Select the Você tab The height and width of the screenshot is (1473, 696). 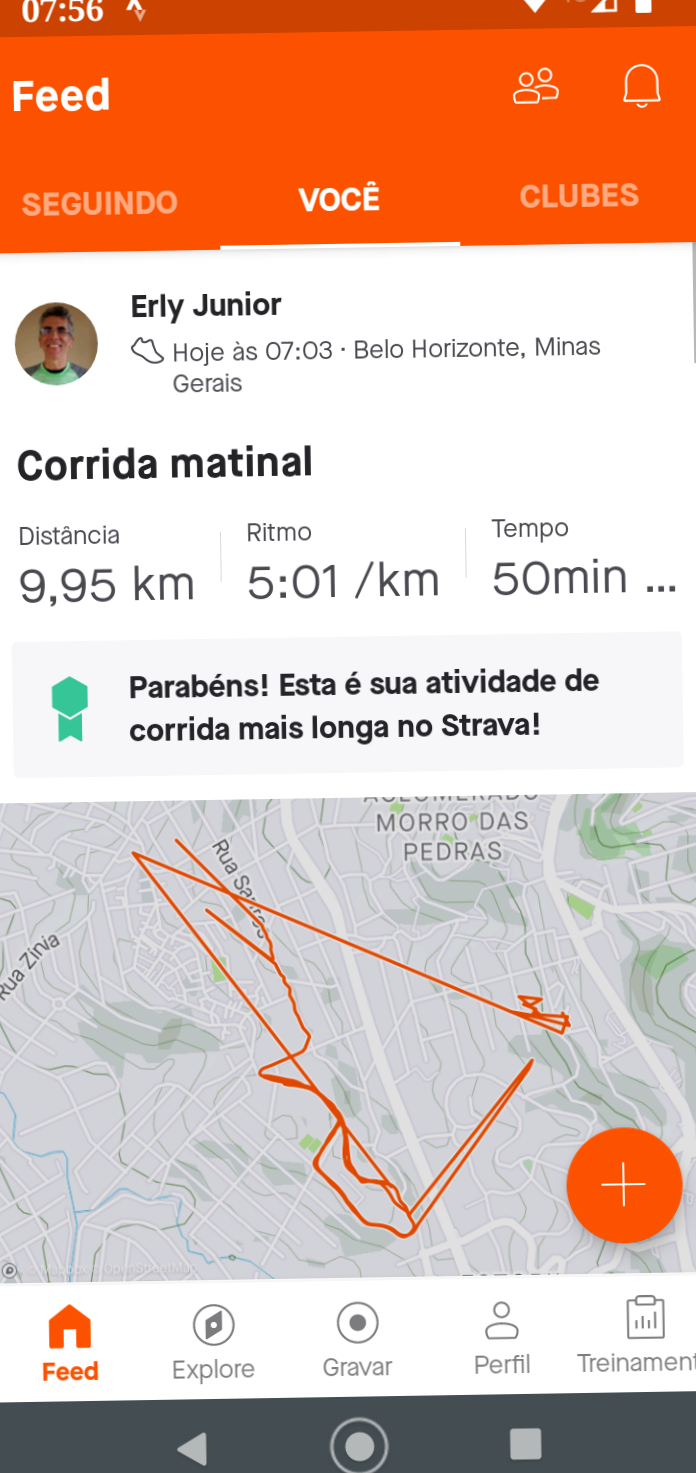click(x=340, y=199)
